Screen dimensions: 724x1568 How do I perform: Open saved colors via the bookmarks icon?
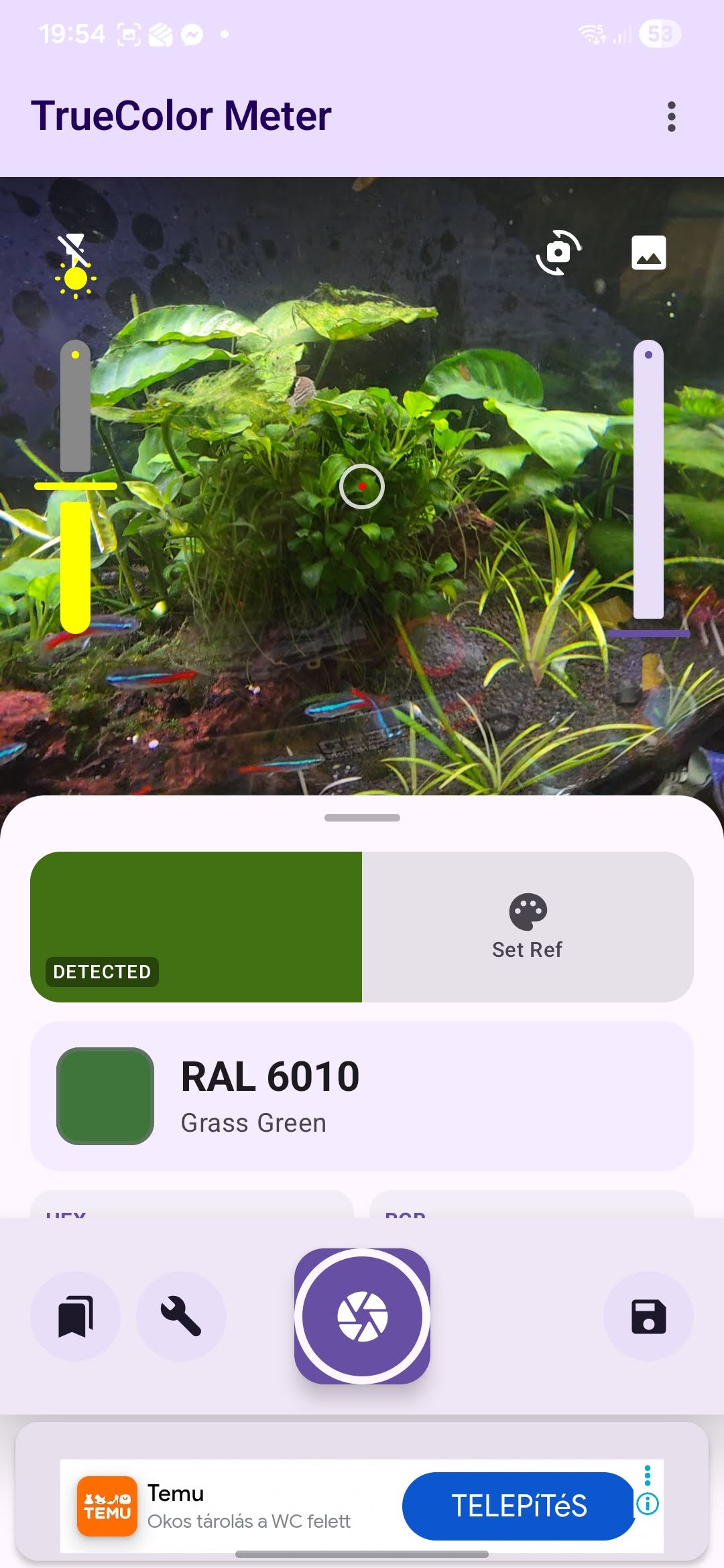tap(75, 1316)
